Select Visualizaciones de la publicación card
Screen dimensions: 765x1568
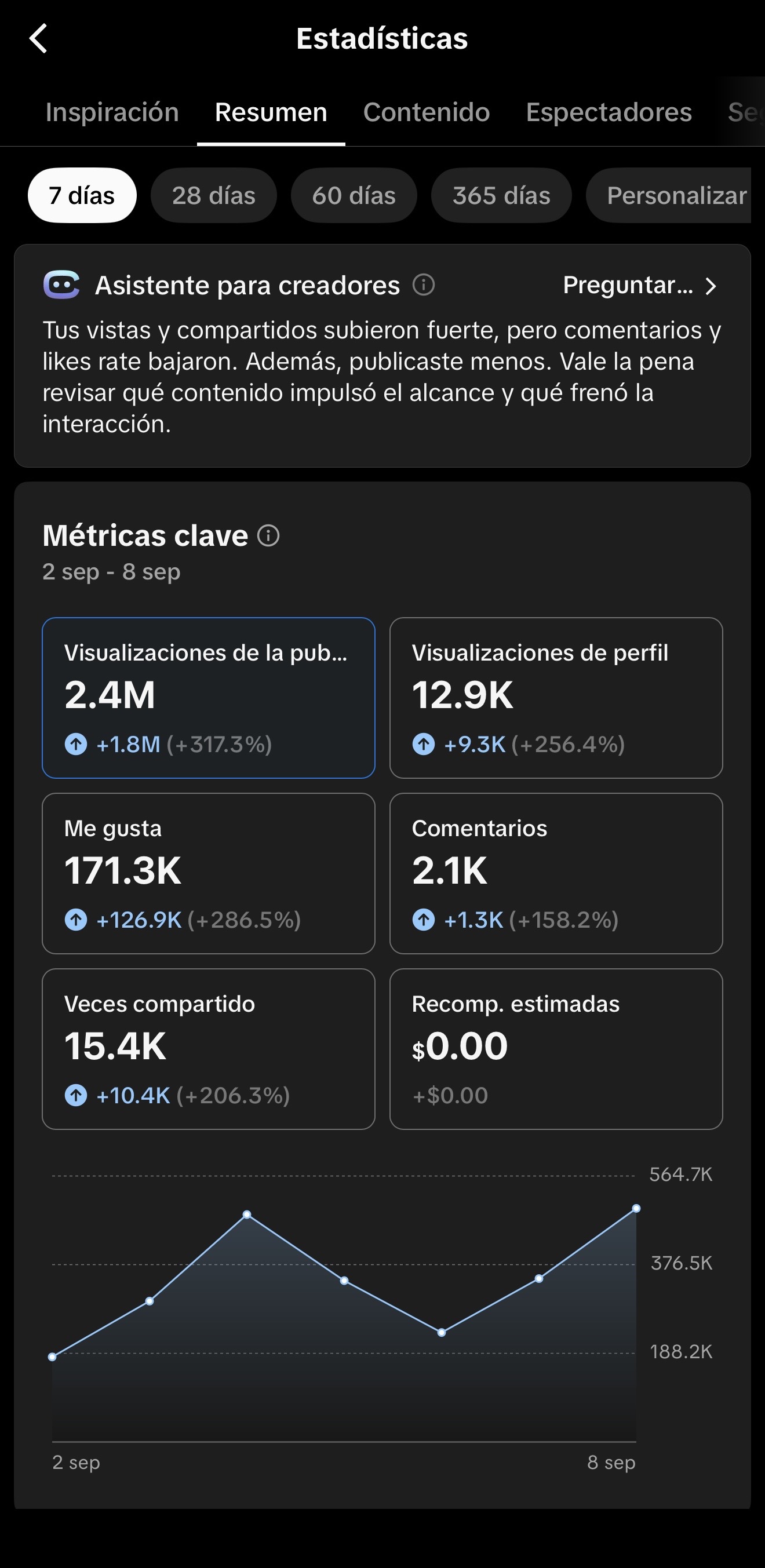pos(209,698)
